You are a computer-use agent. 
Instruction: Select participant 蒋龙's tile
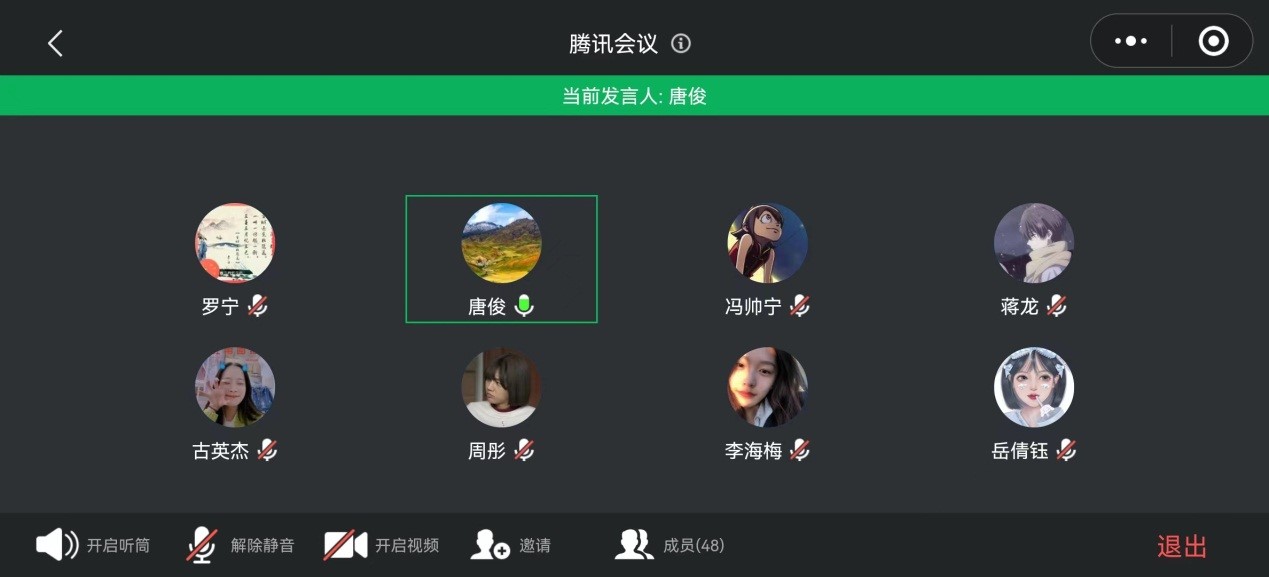tap(1033, 258)
